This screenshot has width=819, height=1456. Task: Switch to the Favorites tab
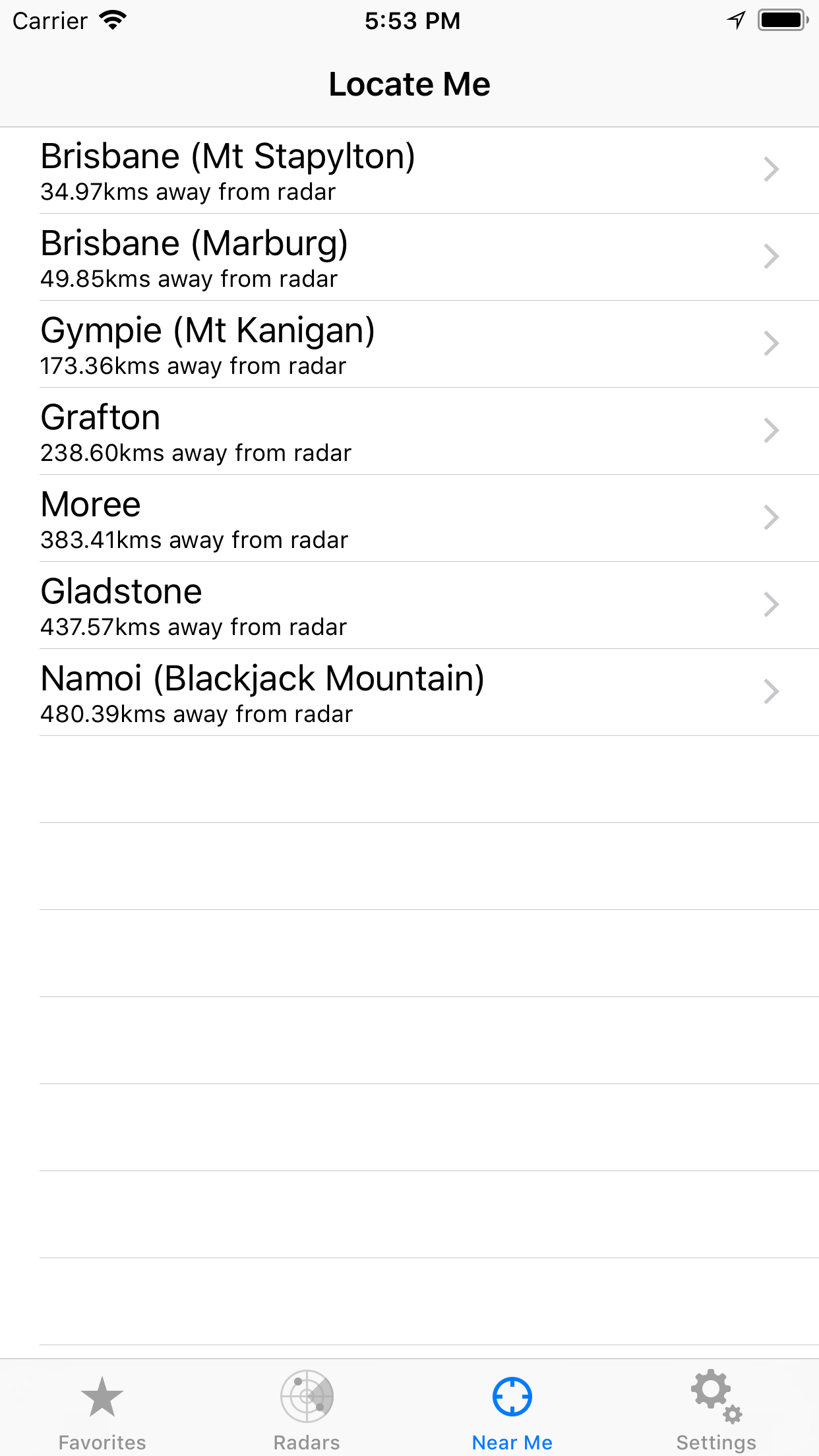(x=102, y=1408)
